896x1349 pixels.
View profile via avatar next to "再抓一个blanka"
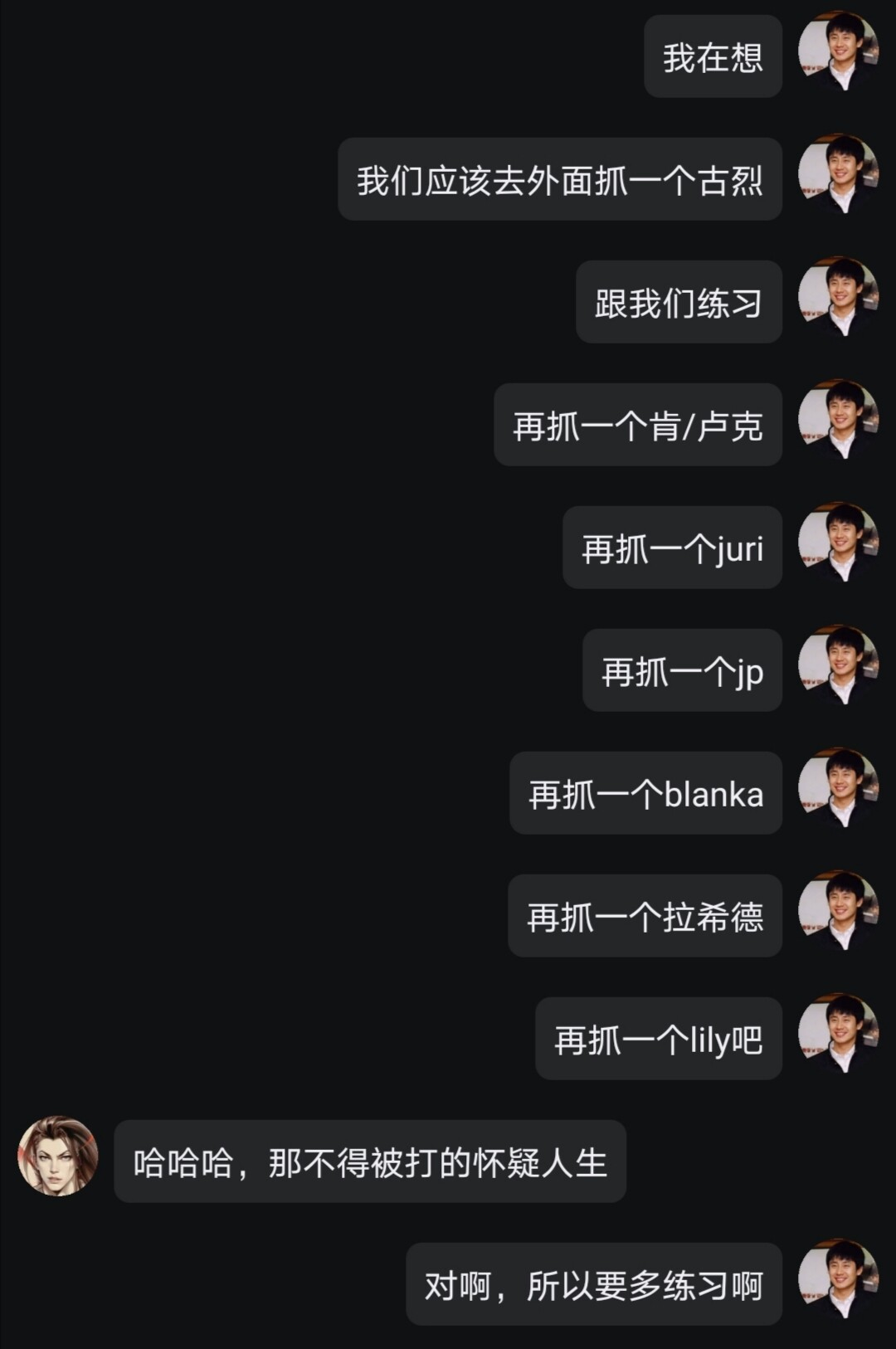[838, 788]
